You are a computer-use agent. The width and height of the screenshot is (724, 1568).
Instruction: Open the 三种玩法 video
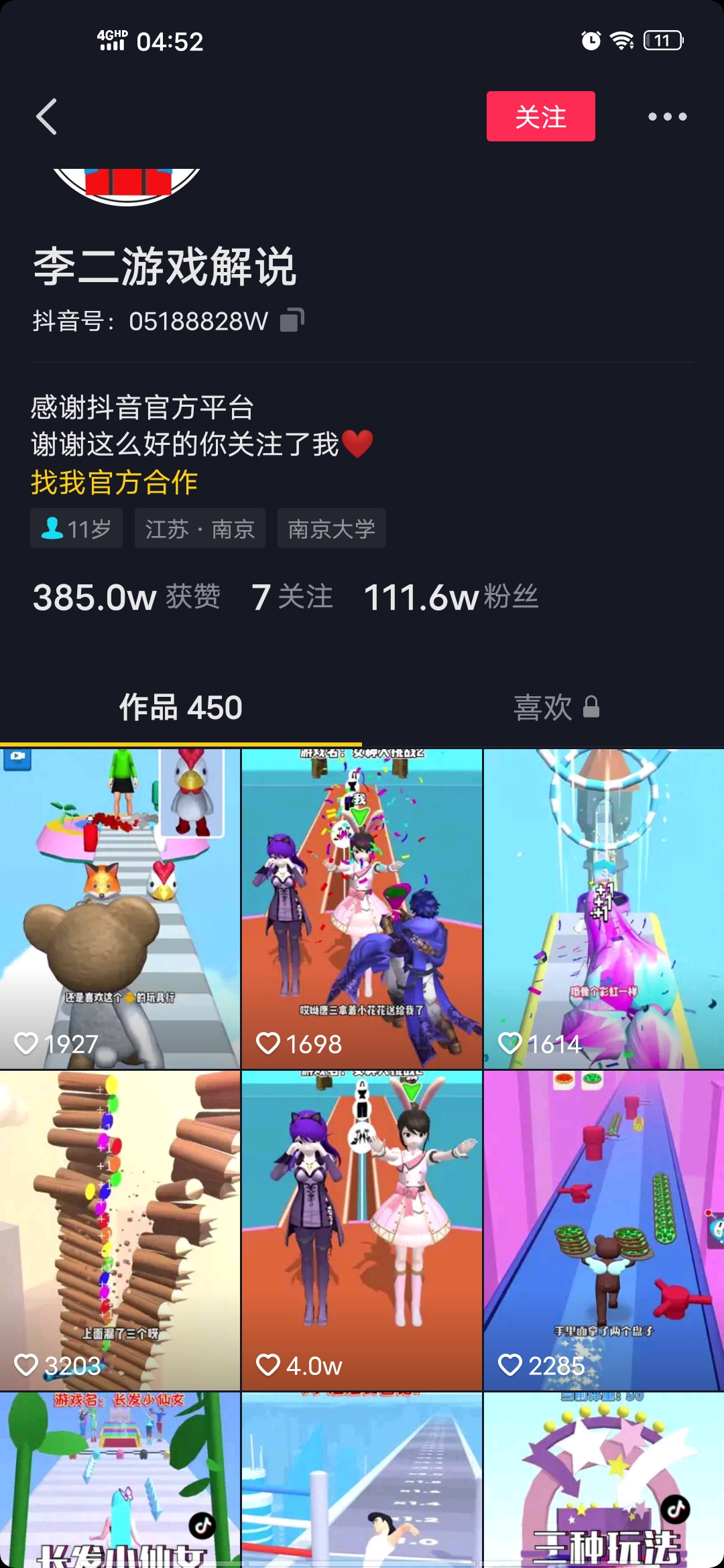click(x=603, y=1481)
